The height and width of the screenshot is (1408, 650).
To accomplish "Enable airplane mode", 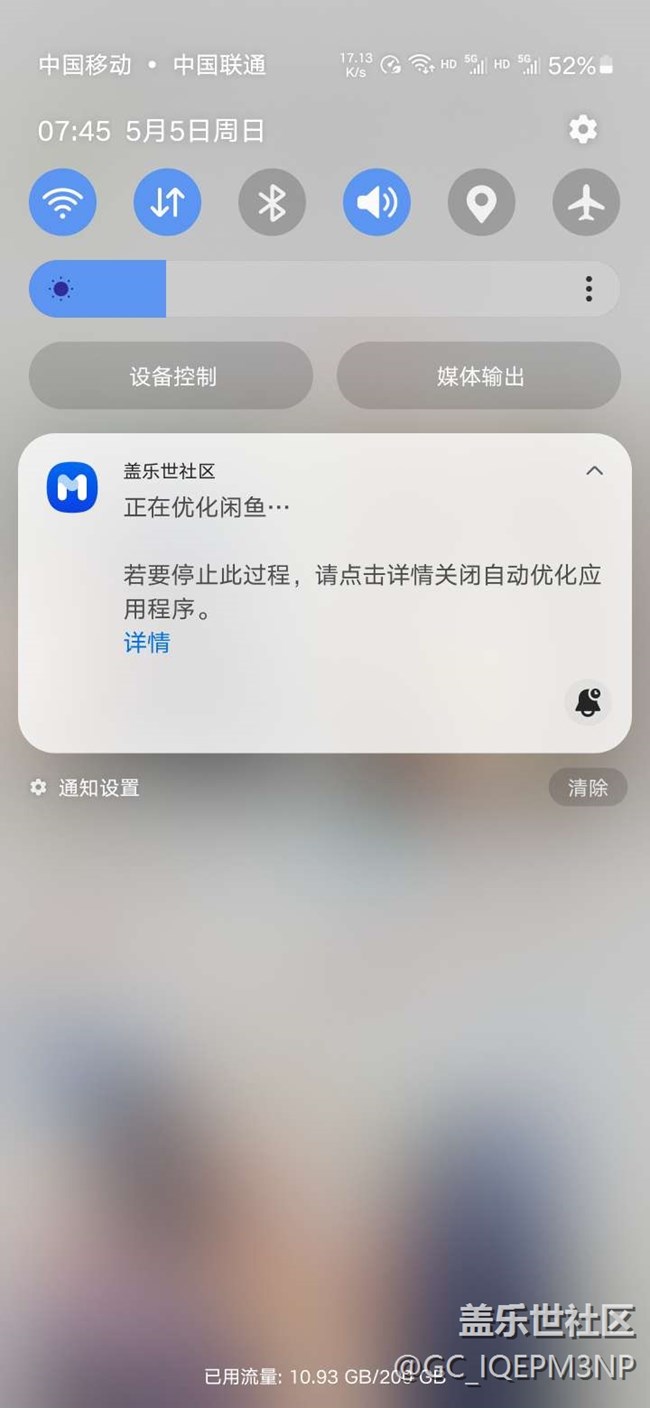I will tap(586, 203).
